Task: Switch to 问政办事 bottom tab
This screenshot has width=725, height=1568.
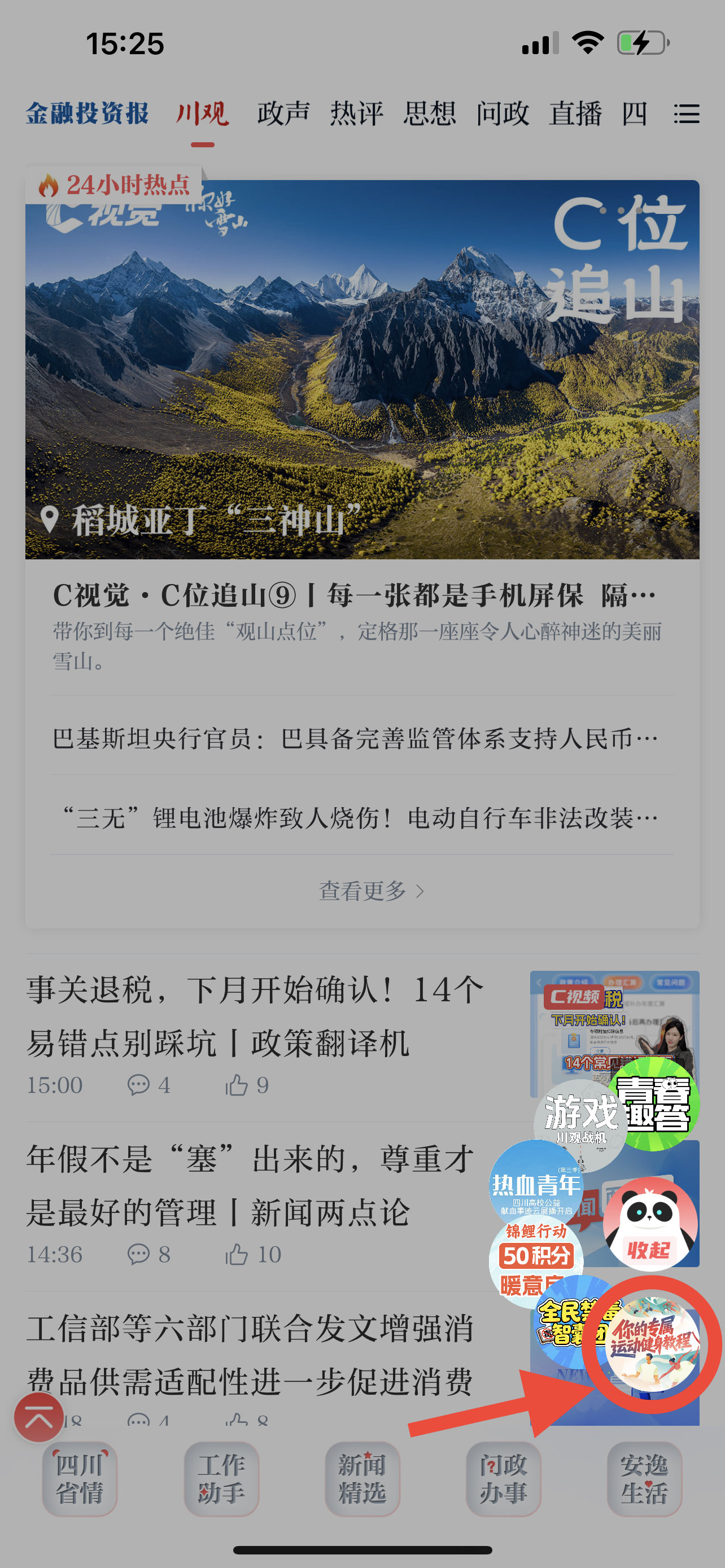Action: pos(503,1478)
